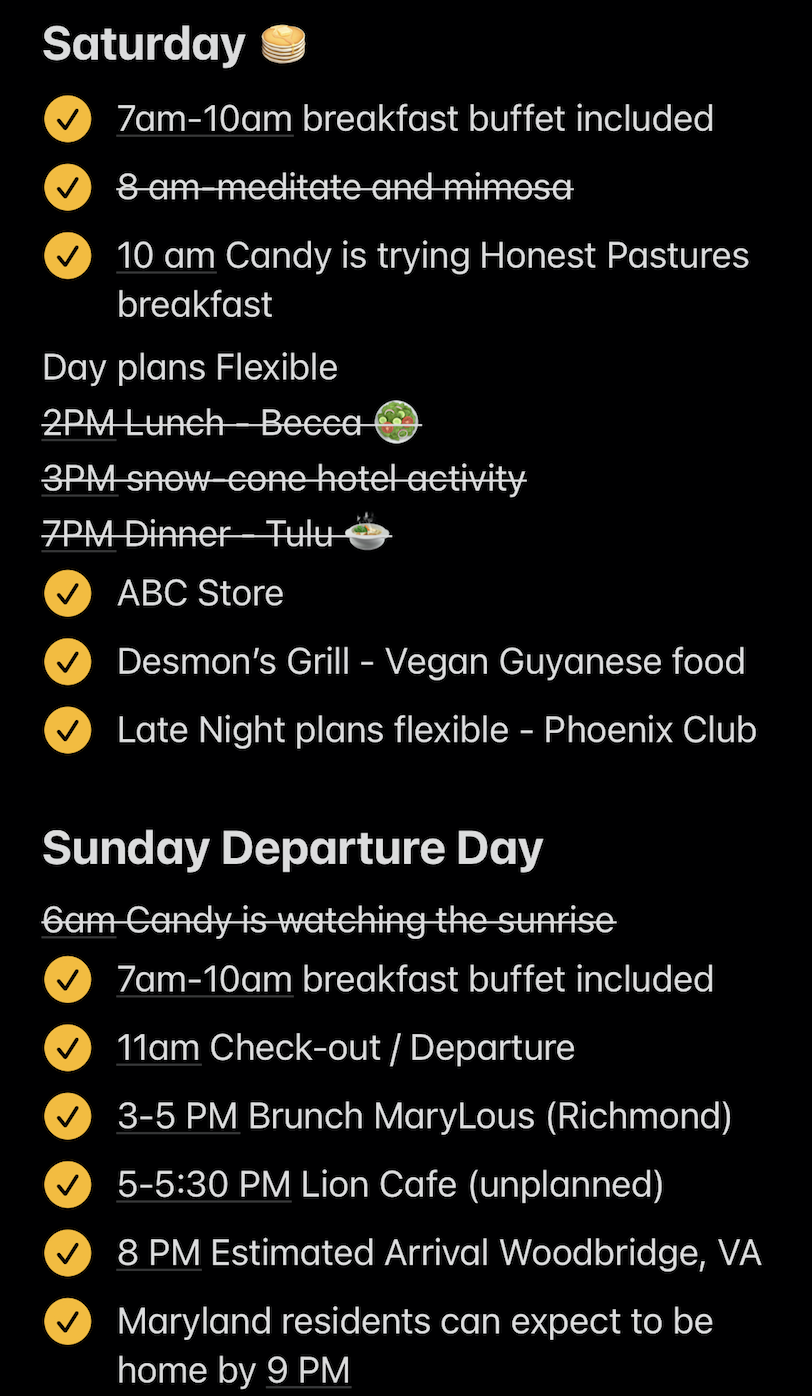The width and height of the screenshot is (812, 1396).
Task: Uncheck the 7am-10am breakfast buffet item under Saturday
Action: pyautogui.click(x=68, y=120)
